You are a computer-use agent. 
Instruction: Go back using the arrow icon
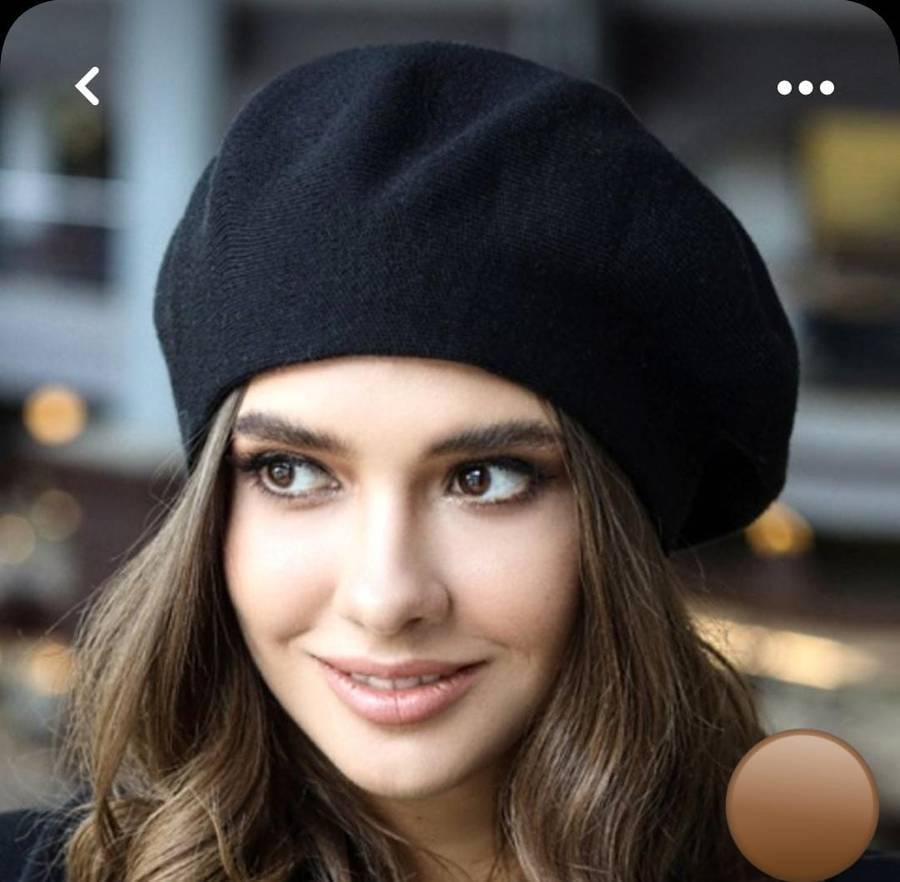88,86
